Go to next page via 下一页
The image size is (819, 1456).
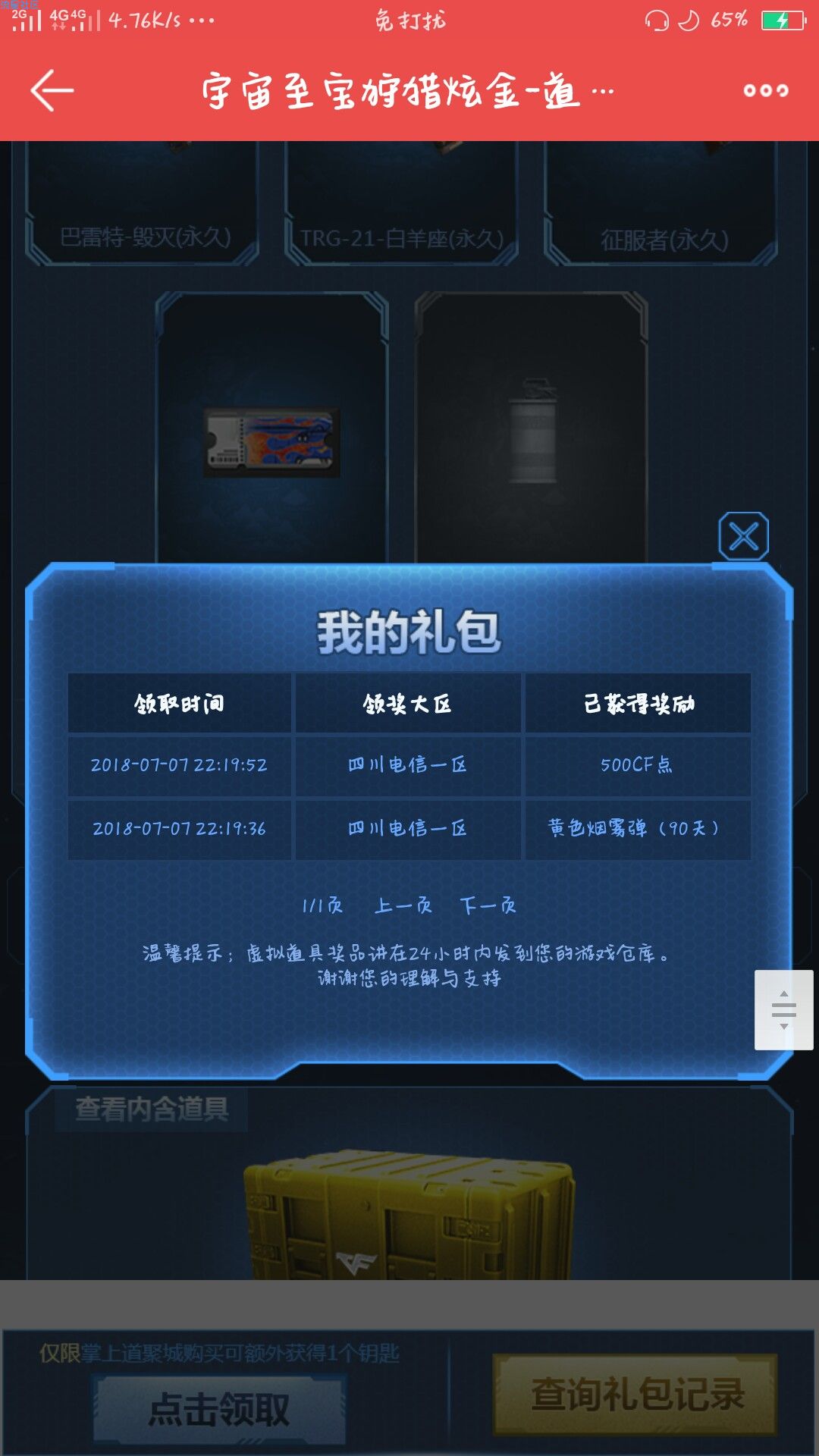(x=488, y=905)
